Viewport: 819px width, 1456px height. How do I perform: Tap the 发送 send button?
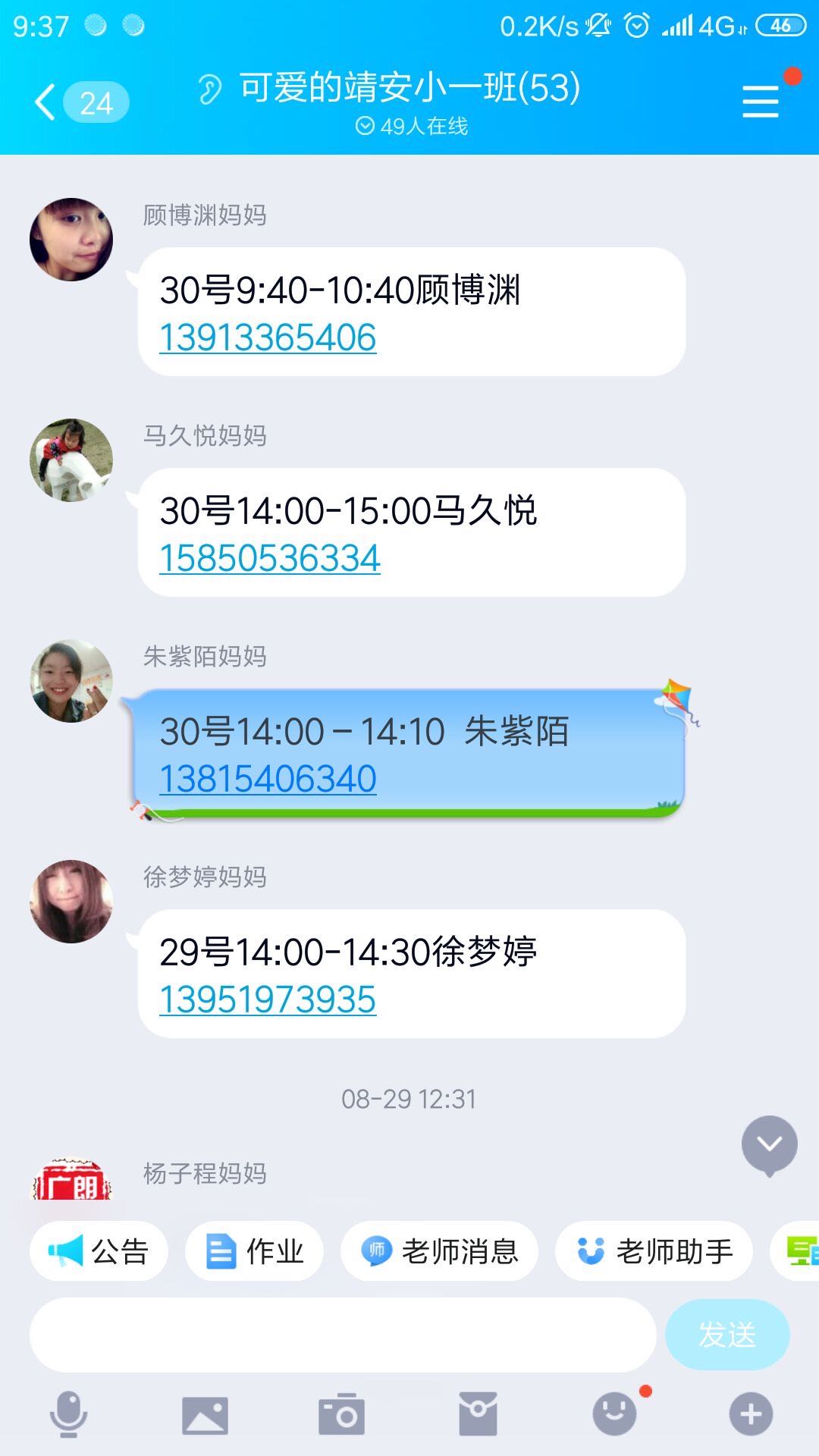pos(727,1335)
